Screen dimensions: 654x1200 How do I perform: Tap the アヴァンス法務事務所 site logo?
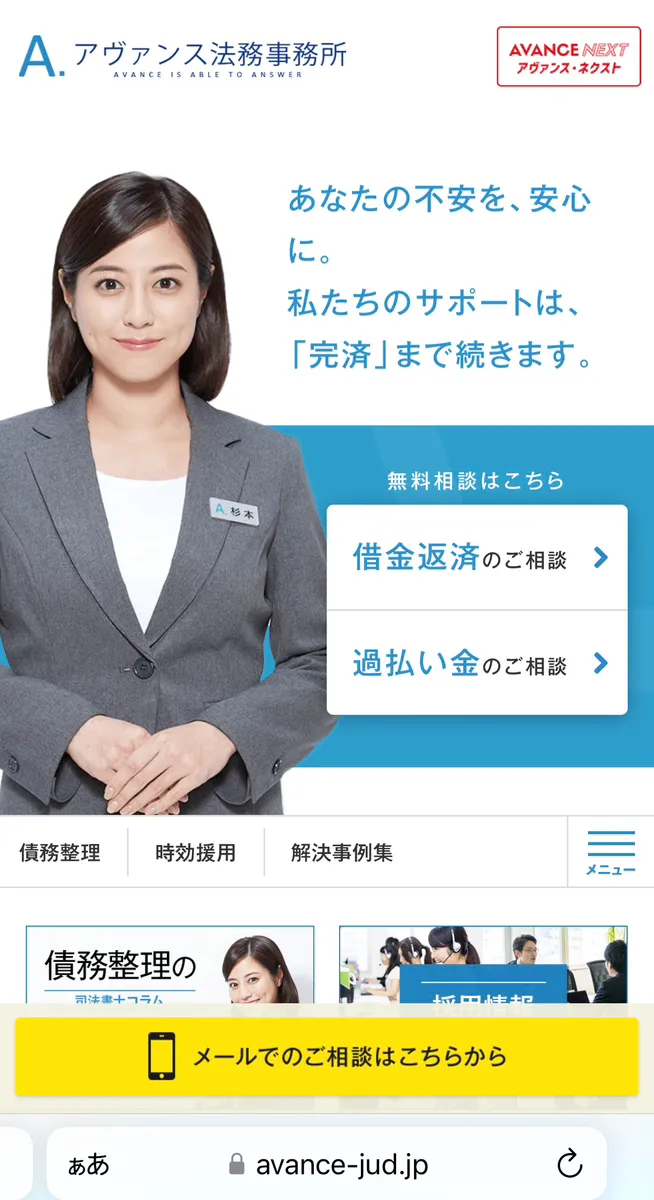(183, 56)
